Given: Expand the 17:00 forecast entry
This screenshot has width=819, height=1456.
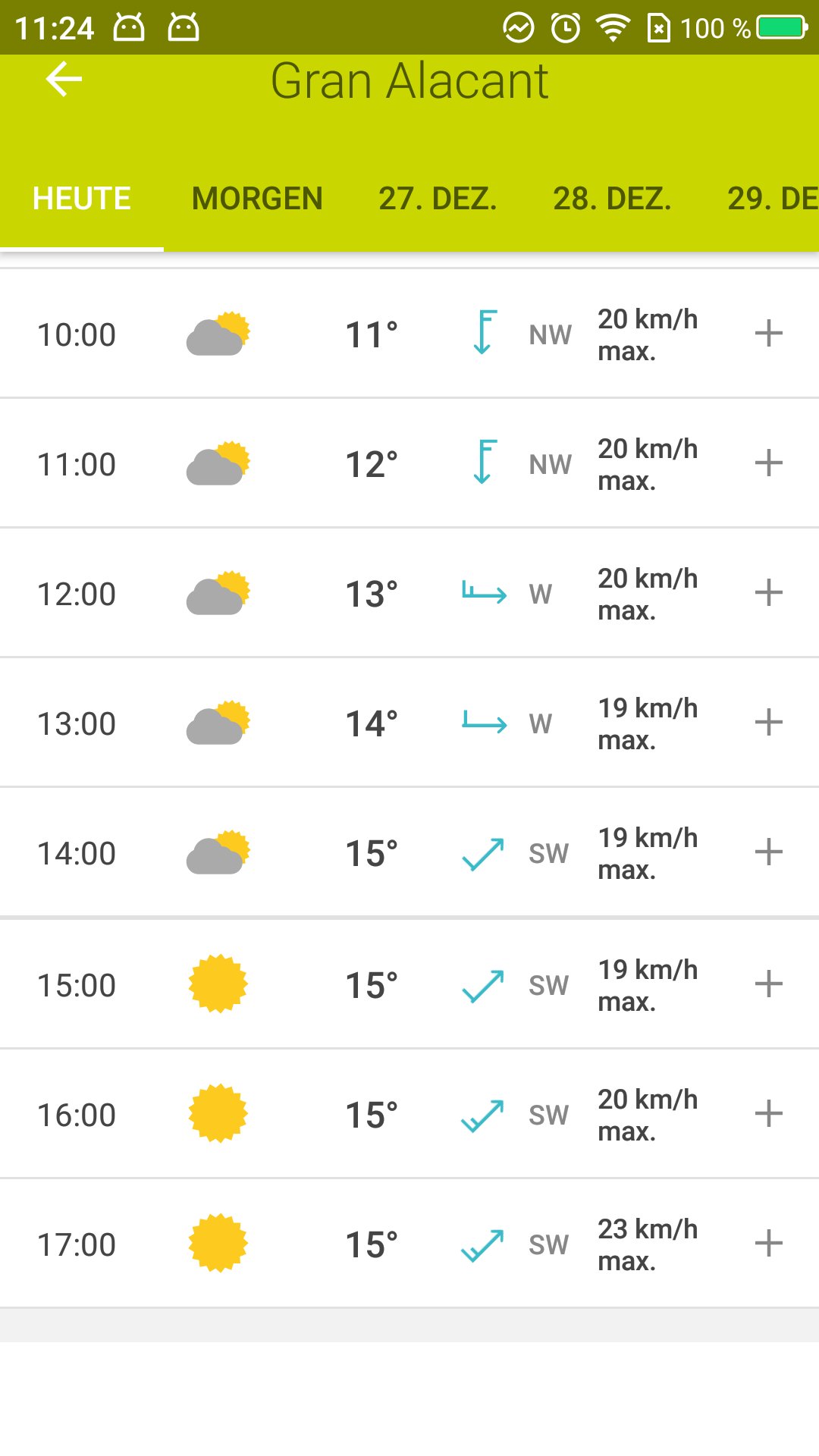Looking at the screenshot, I should (768, 1244).
